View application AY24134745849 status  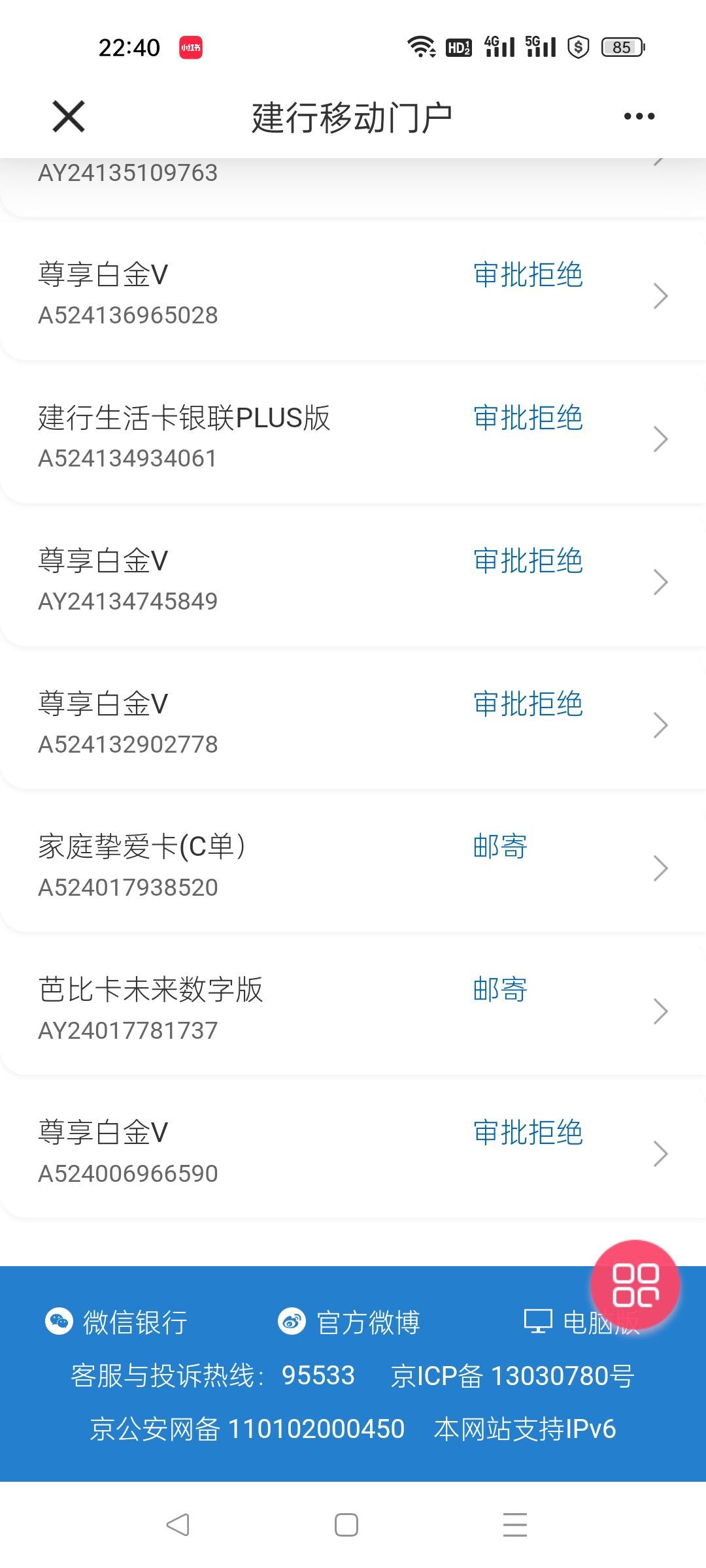click(x=353, y=581)
